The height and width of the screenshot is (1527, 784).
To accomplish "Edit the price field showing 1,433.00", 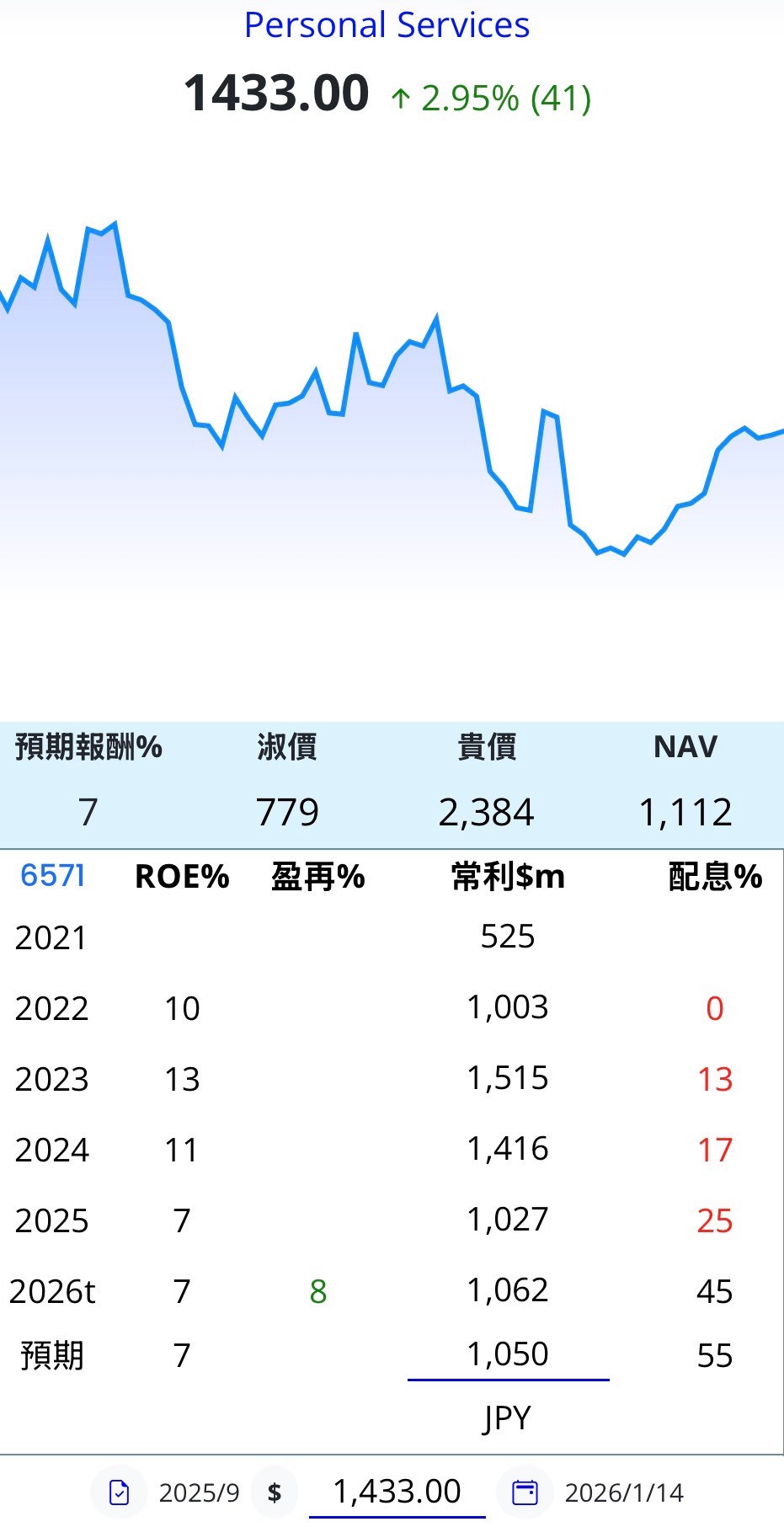I will tap(397, 1492).
